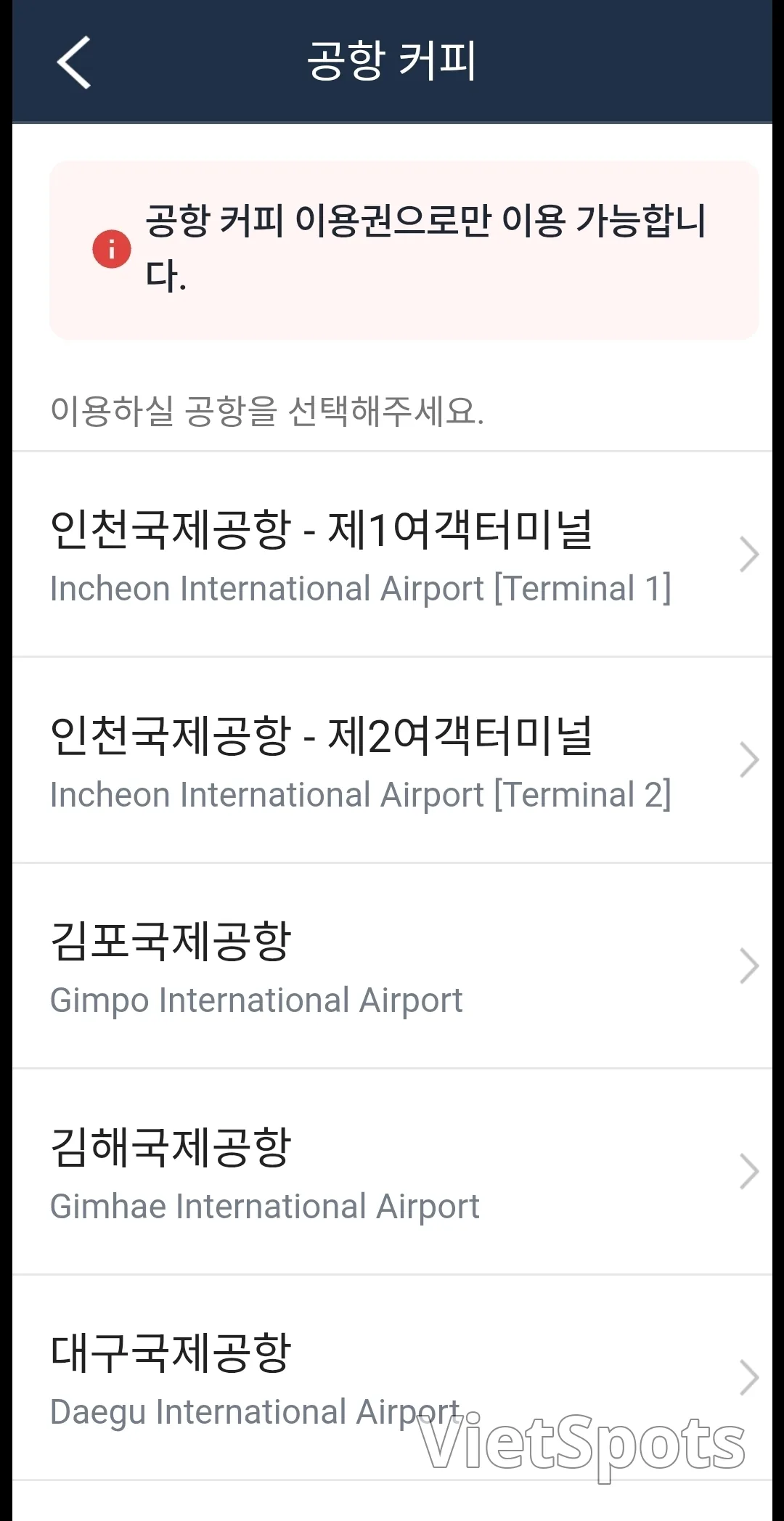The height and width of the screenshot is (1521, 784).
Task: Select Daegu International Airport
Action: point(392,1378)
